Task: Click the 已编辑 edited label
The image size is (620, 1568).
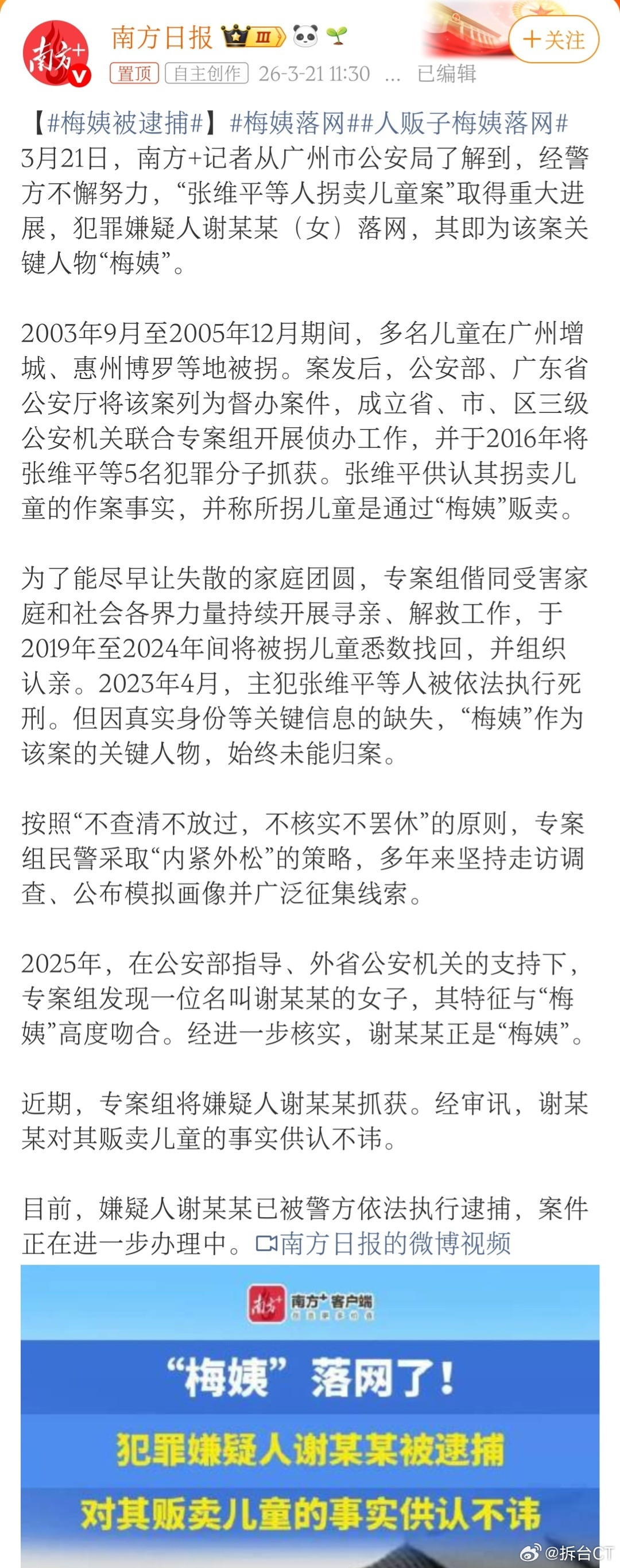Action: click(449, 74)
